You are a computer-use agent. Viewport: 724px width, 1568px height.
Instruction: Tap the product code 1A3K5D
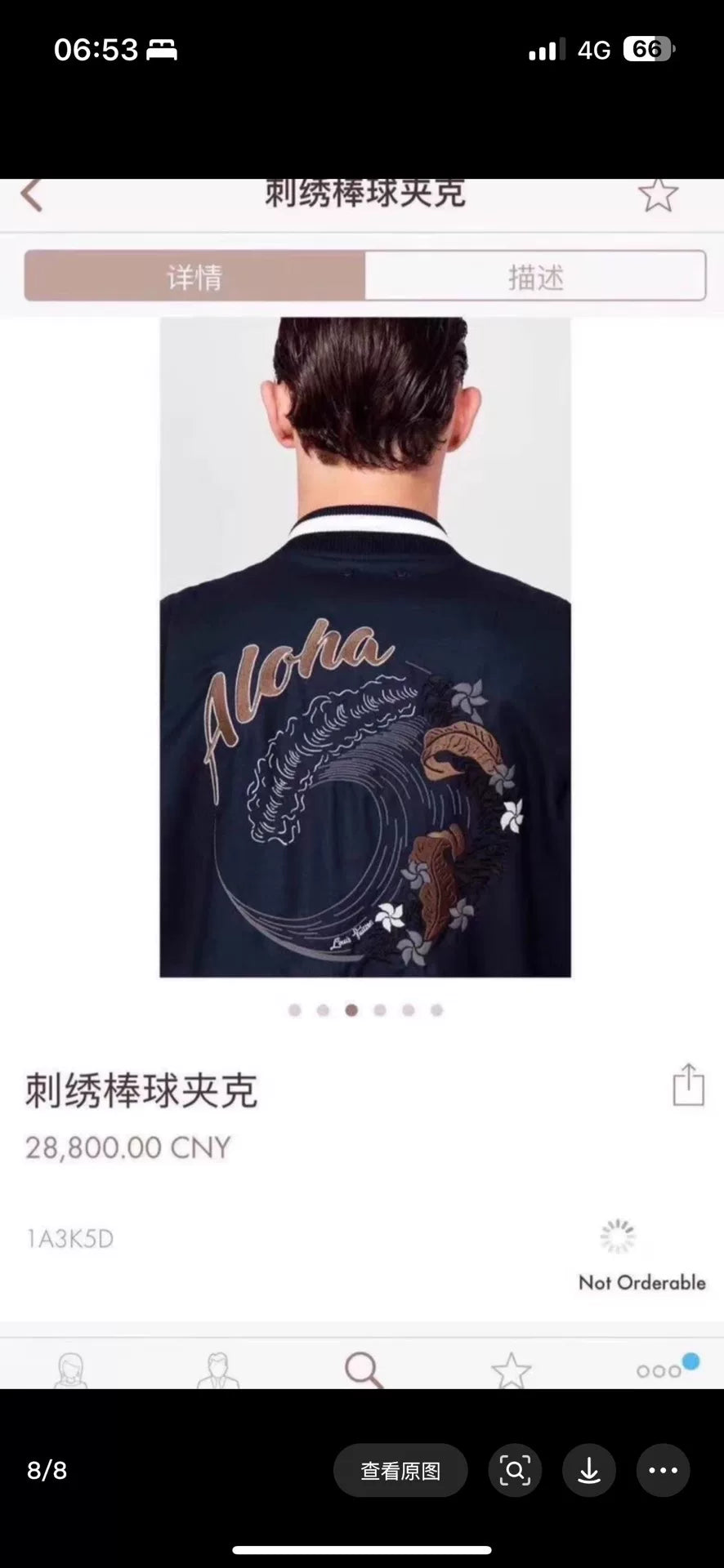click(x=71, y=1237)
